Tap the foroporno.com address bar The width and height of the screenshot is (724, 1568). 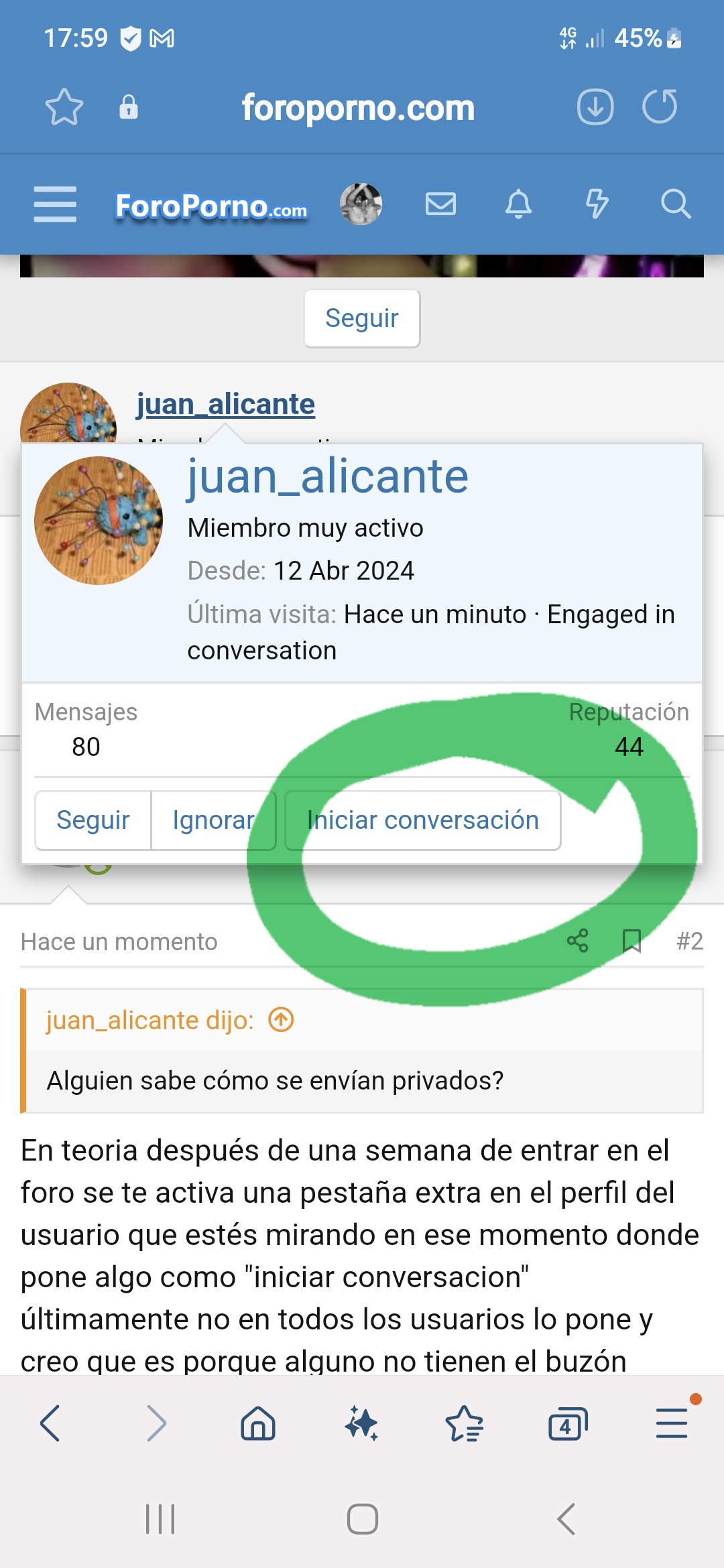(x=358, y=107)
